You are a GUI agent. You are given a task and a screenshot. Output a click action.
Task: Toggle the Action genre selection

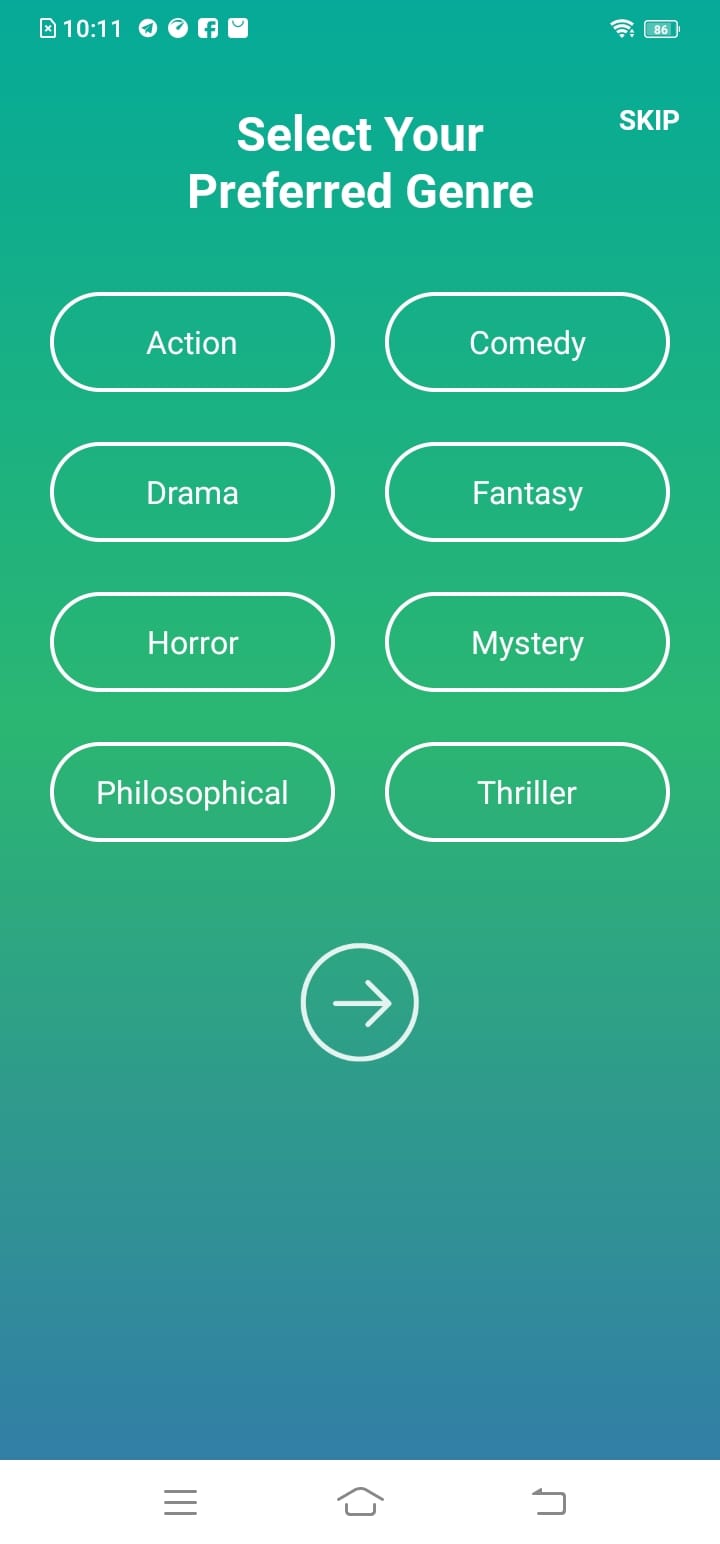[192, 342]
